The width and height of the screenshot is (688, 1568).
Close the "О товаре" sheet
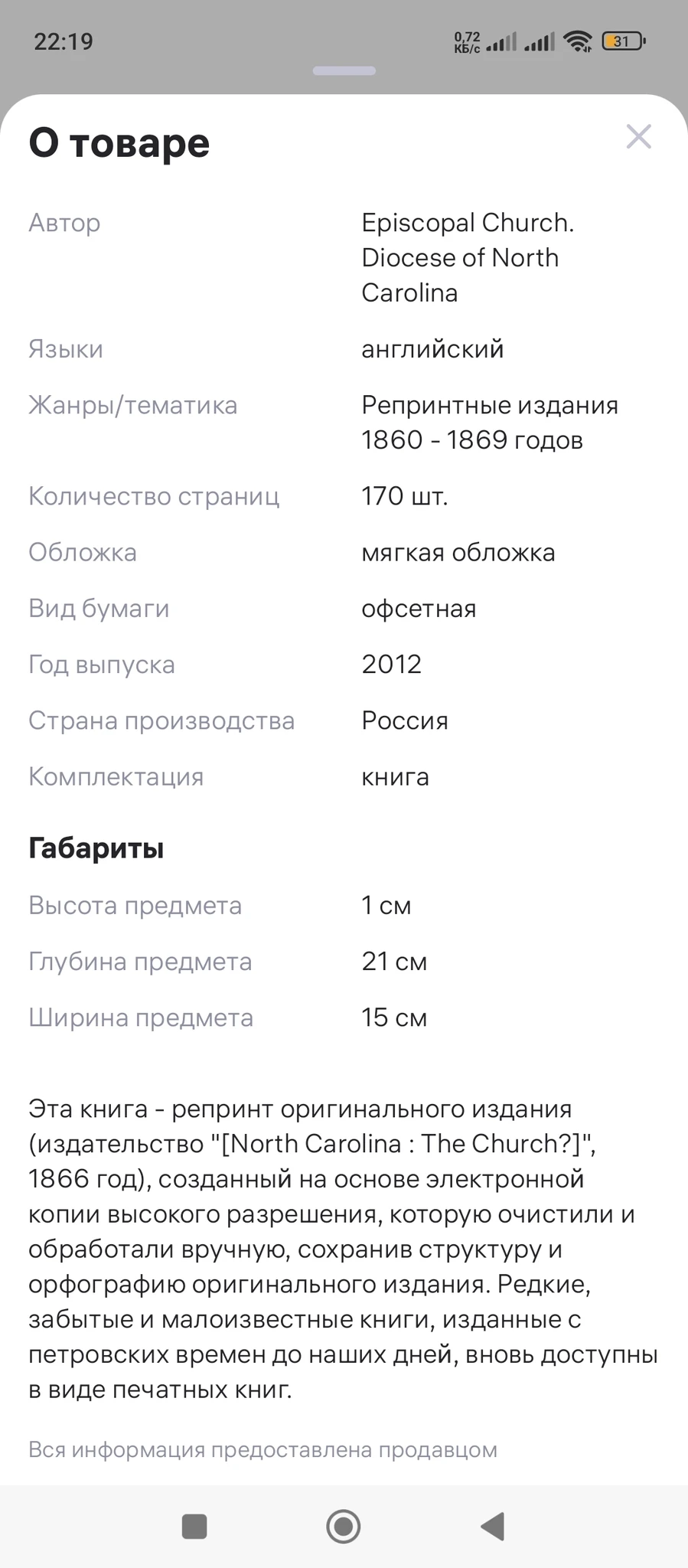[x=638, y=137]
